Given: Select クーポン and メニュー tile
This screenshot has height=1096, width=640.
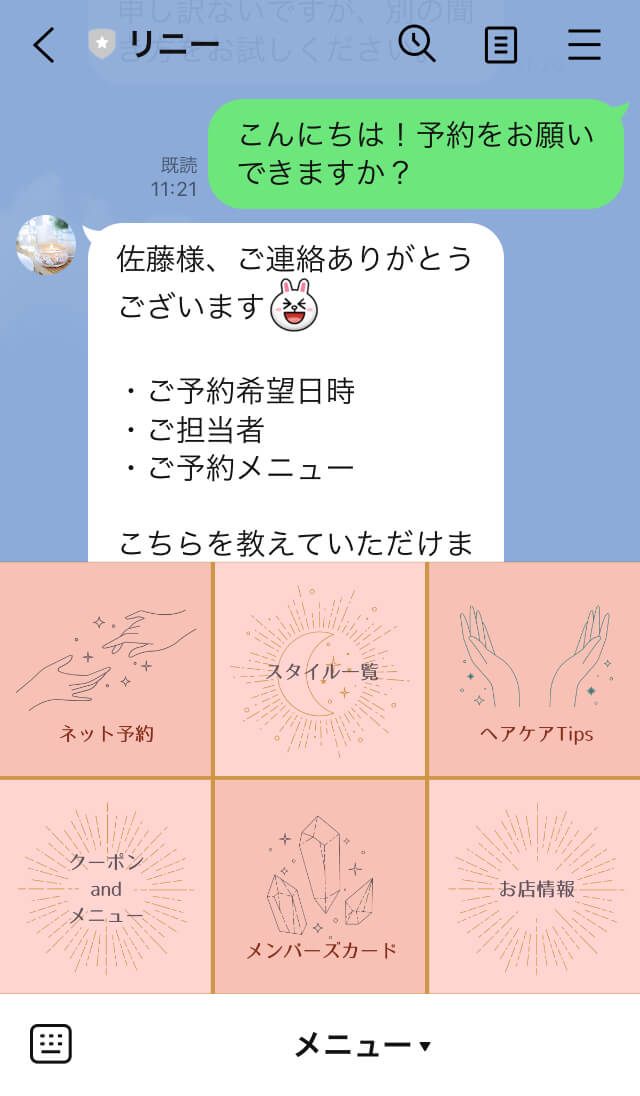Looking at the screenshot, I should [106, 887].
